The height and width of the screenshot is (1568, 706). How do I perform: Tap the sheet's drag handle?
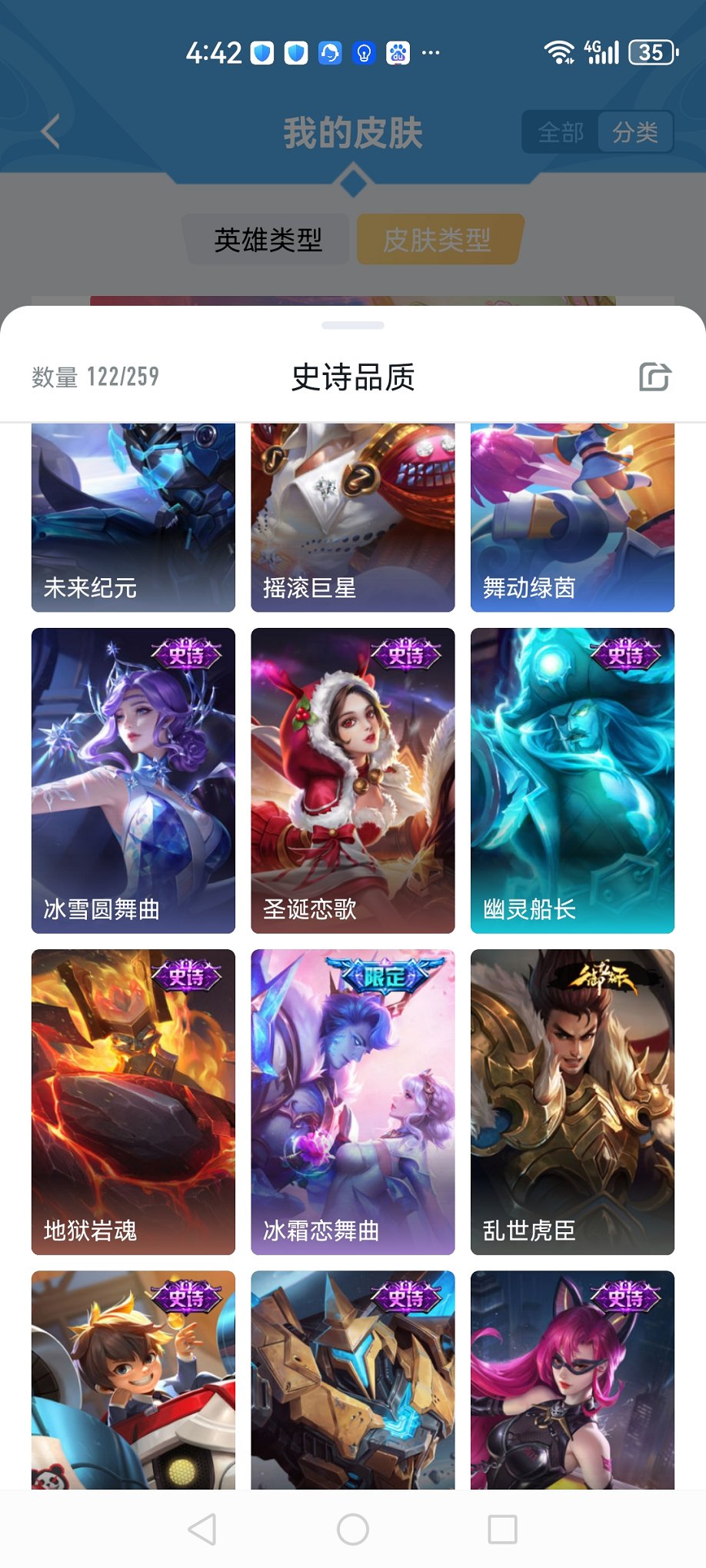tap(353, 326)
